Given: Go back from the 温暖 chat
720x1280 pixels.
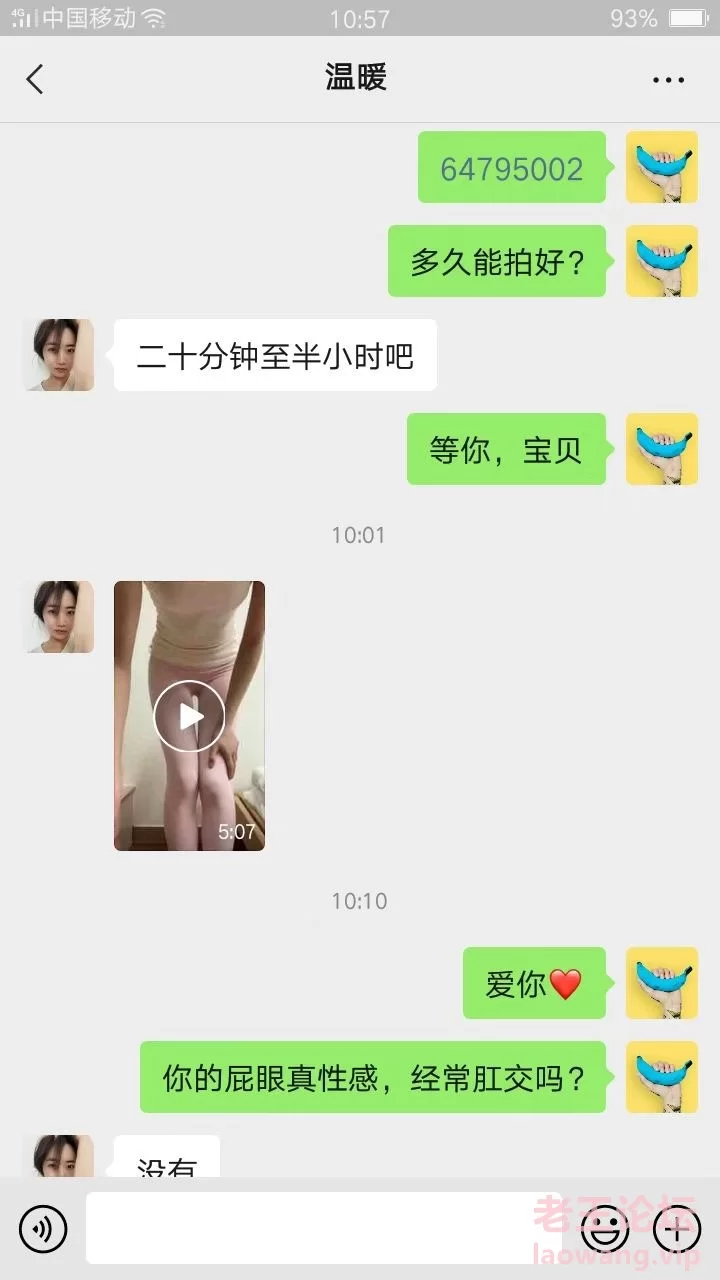Looking at the screenshot, I should (35, 79).
